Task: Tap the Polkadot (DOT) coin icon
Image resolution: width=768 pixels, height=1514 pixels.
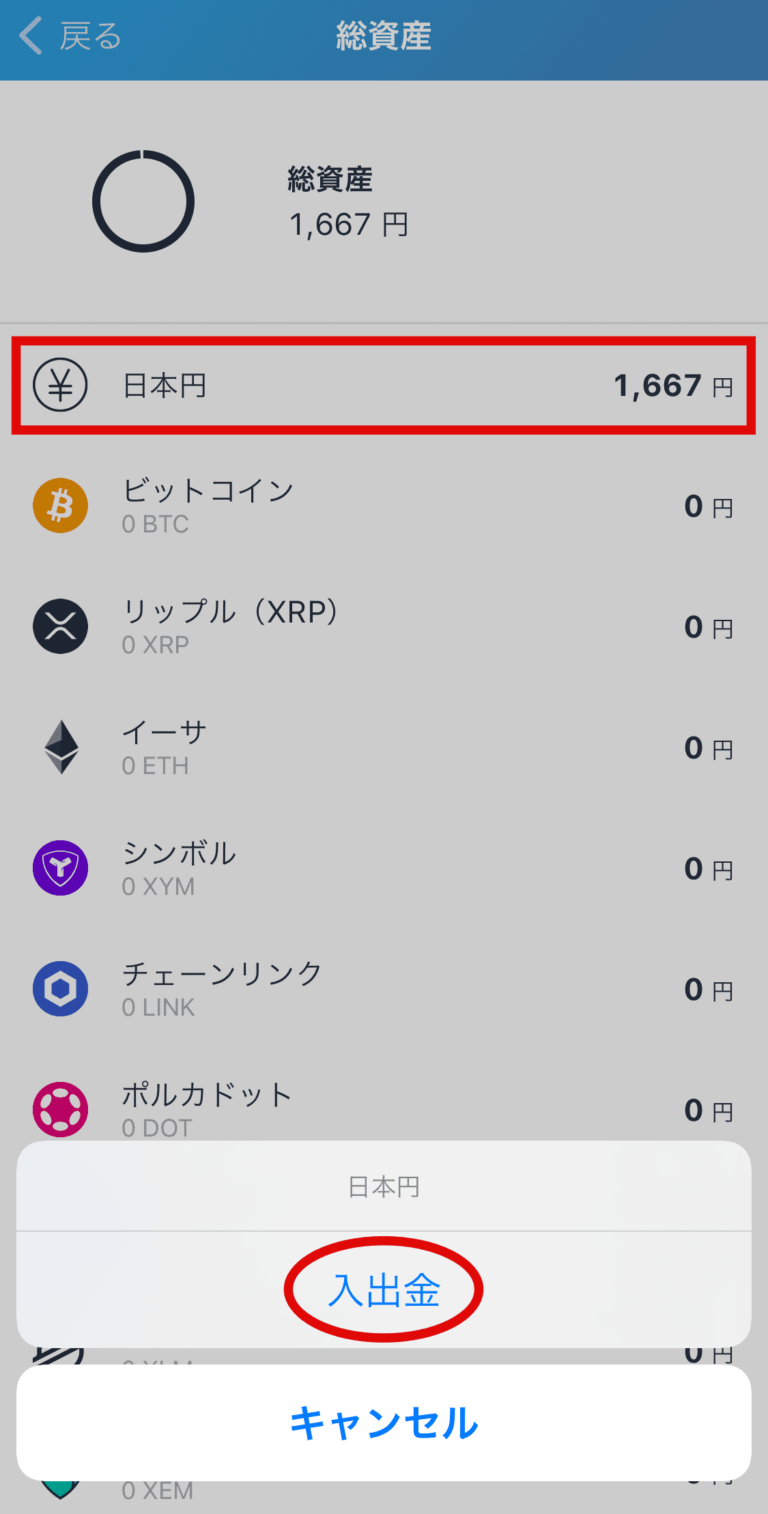Action: [x=60, y=1110]
